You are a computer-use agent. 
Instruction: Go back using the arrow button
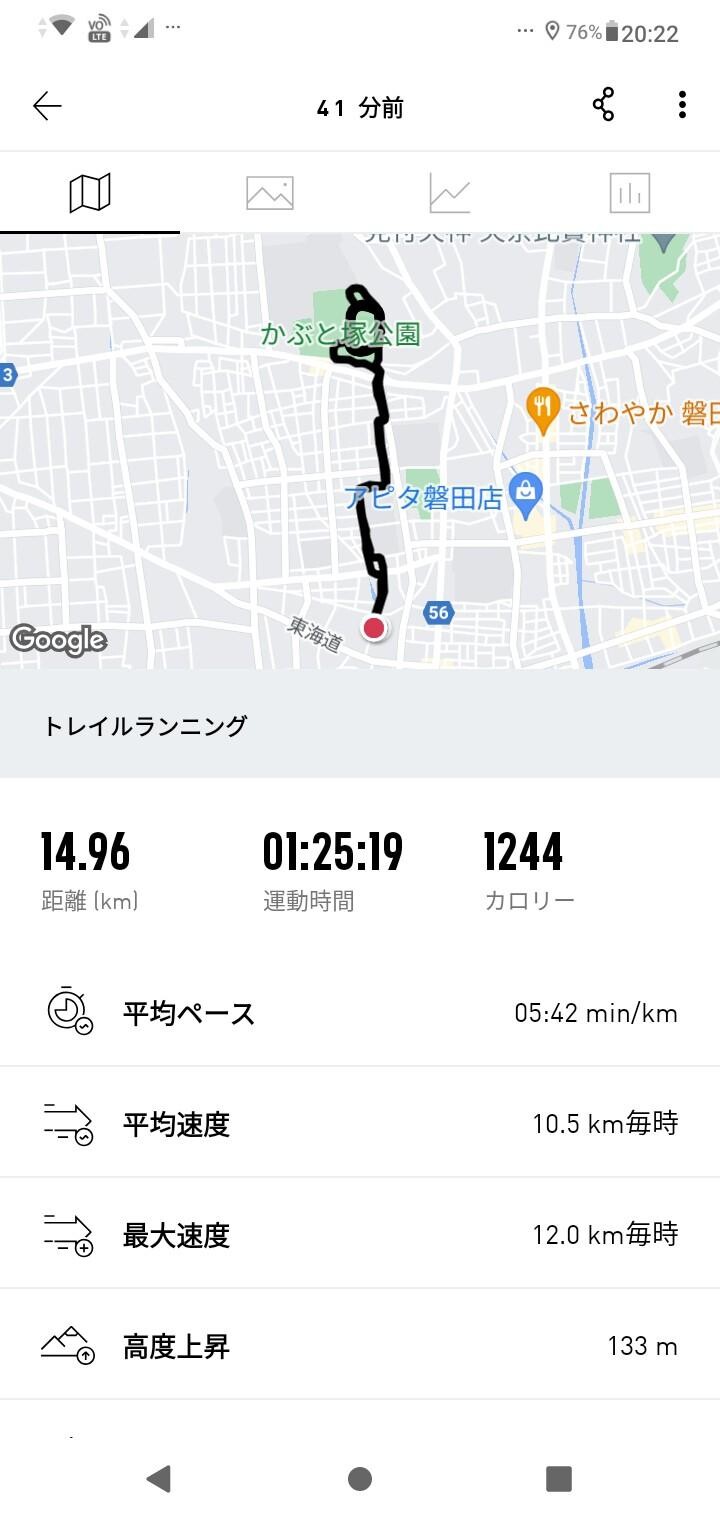pos(46,104)
